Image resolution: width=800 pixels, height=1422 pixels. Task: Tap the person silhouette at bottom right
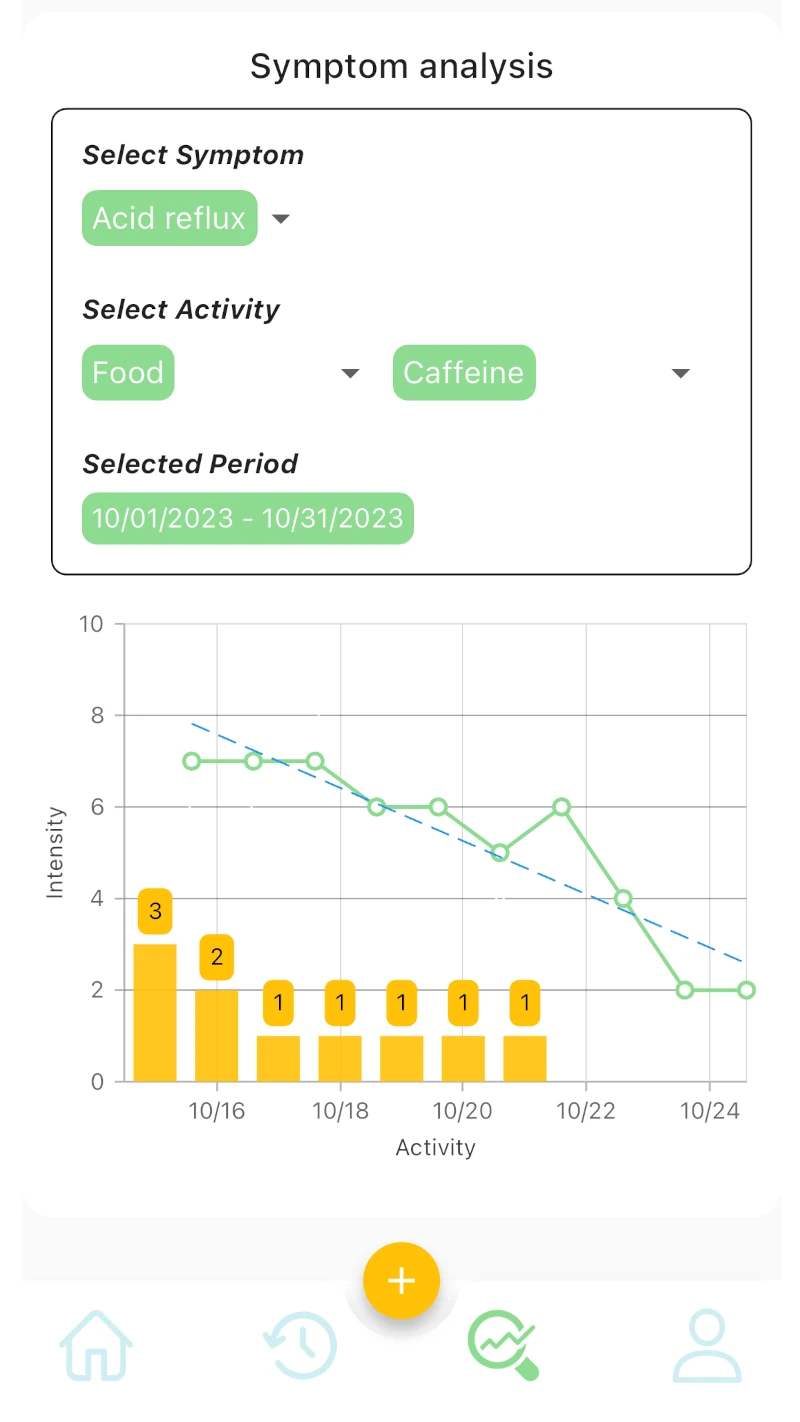click(706, 1342)
